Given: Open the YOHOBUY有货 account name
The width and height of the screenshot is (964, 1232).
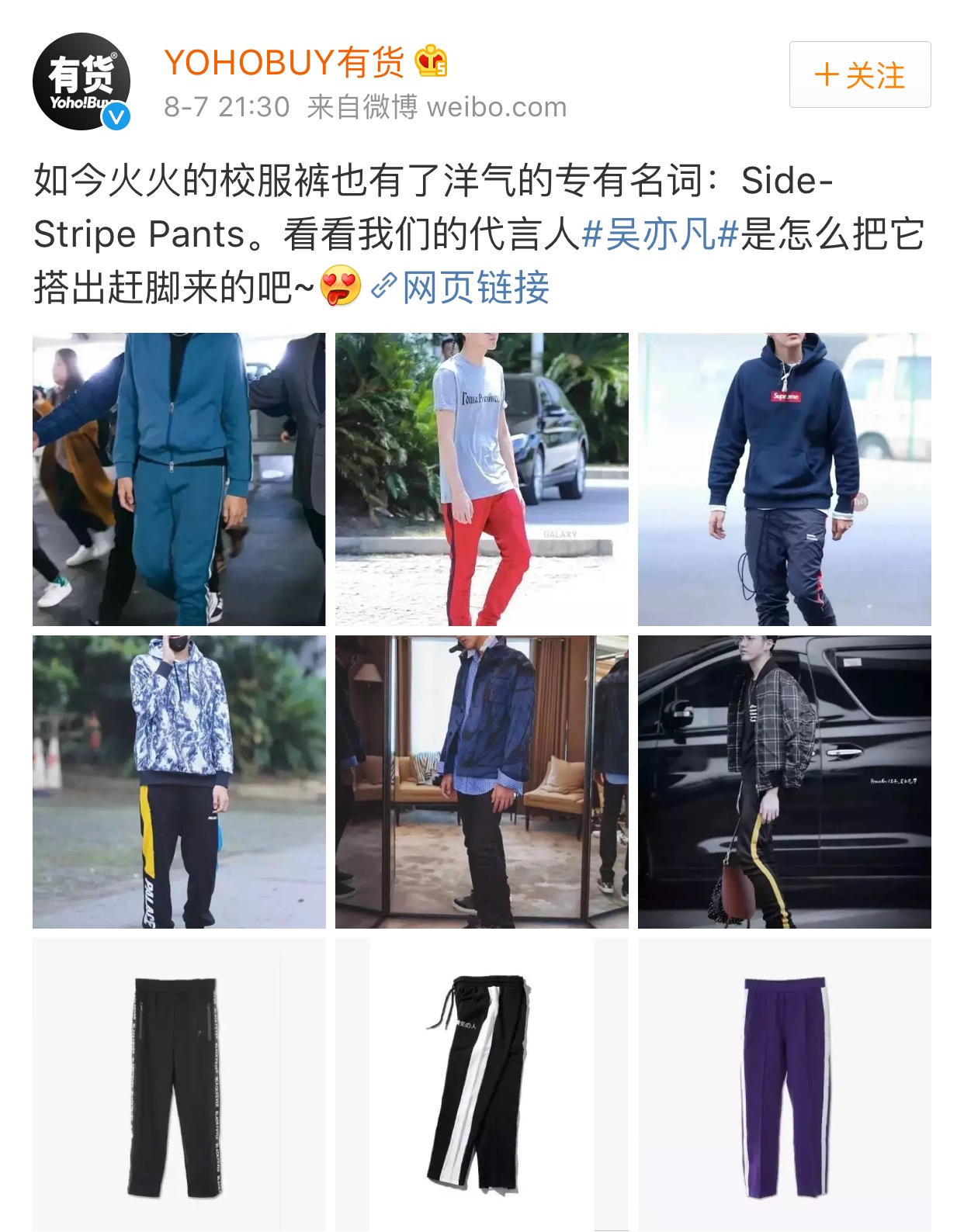Looking at the screenshot, I should [x=284, y=62].
